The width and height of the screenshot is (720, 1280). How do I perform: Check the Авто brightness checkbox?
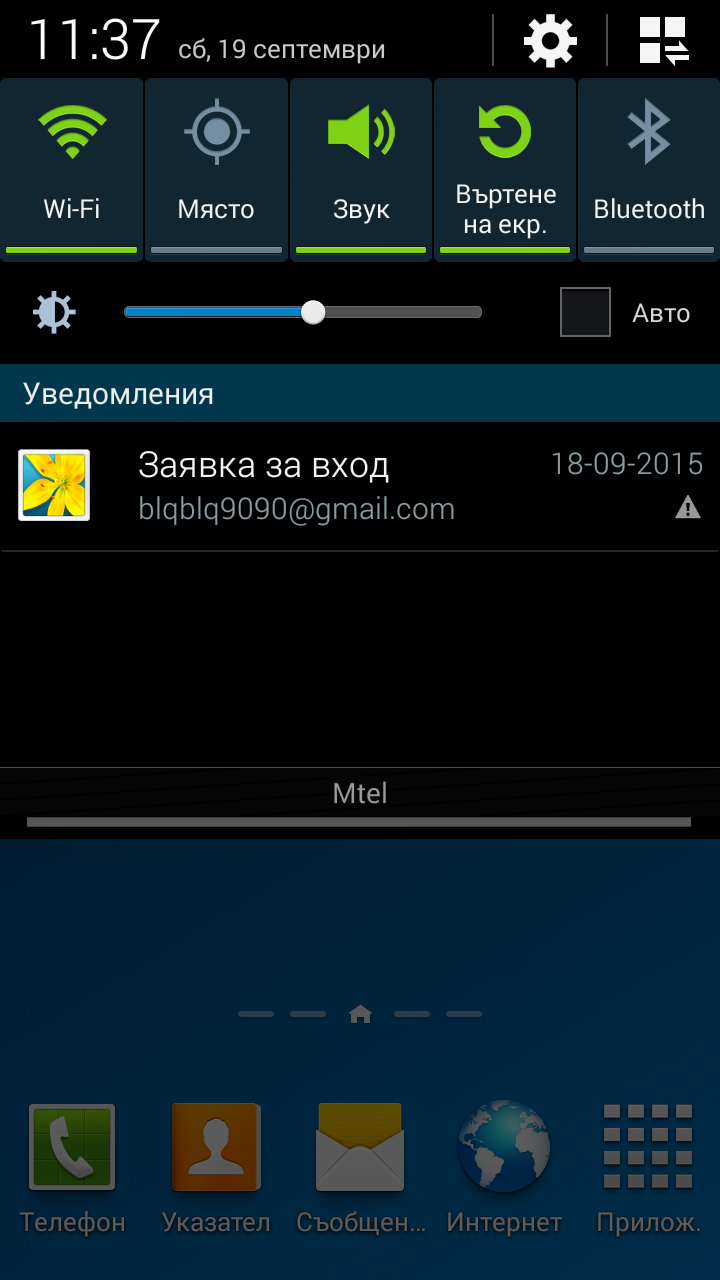point(585,312)
